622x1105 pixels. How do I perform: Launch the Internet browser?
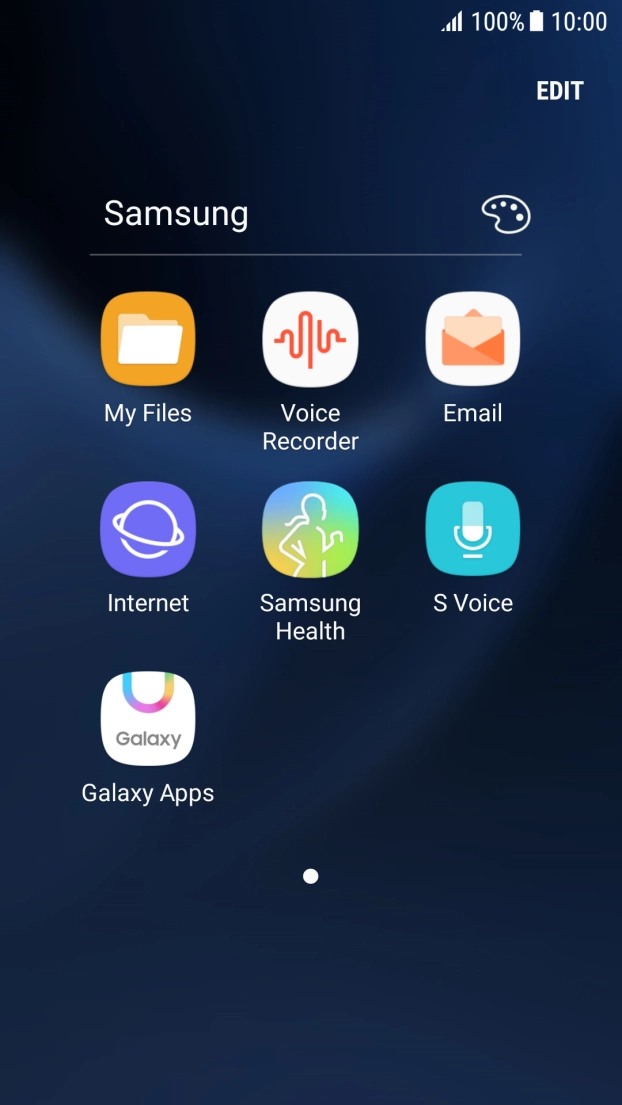tap(148, 530)
